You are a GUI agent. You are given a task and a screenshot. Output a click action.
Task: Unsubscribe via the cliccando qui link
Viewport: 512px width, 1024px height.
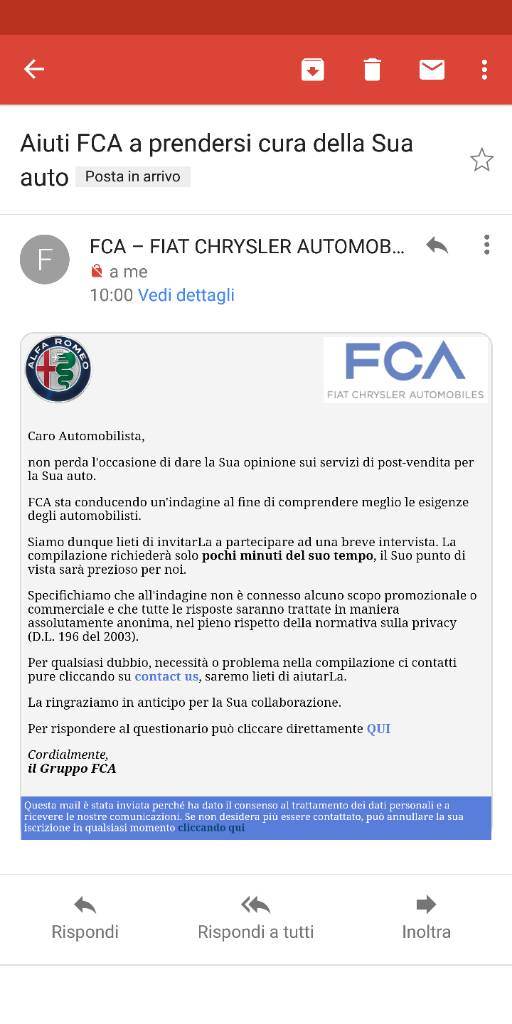tap(211, 827)
